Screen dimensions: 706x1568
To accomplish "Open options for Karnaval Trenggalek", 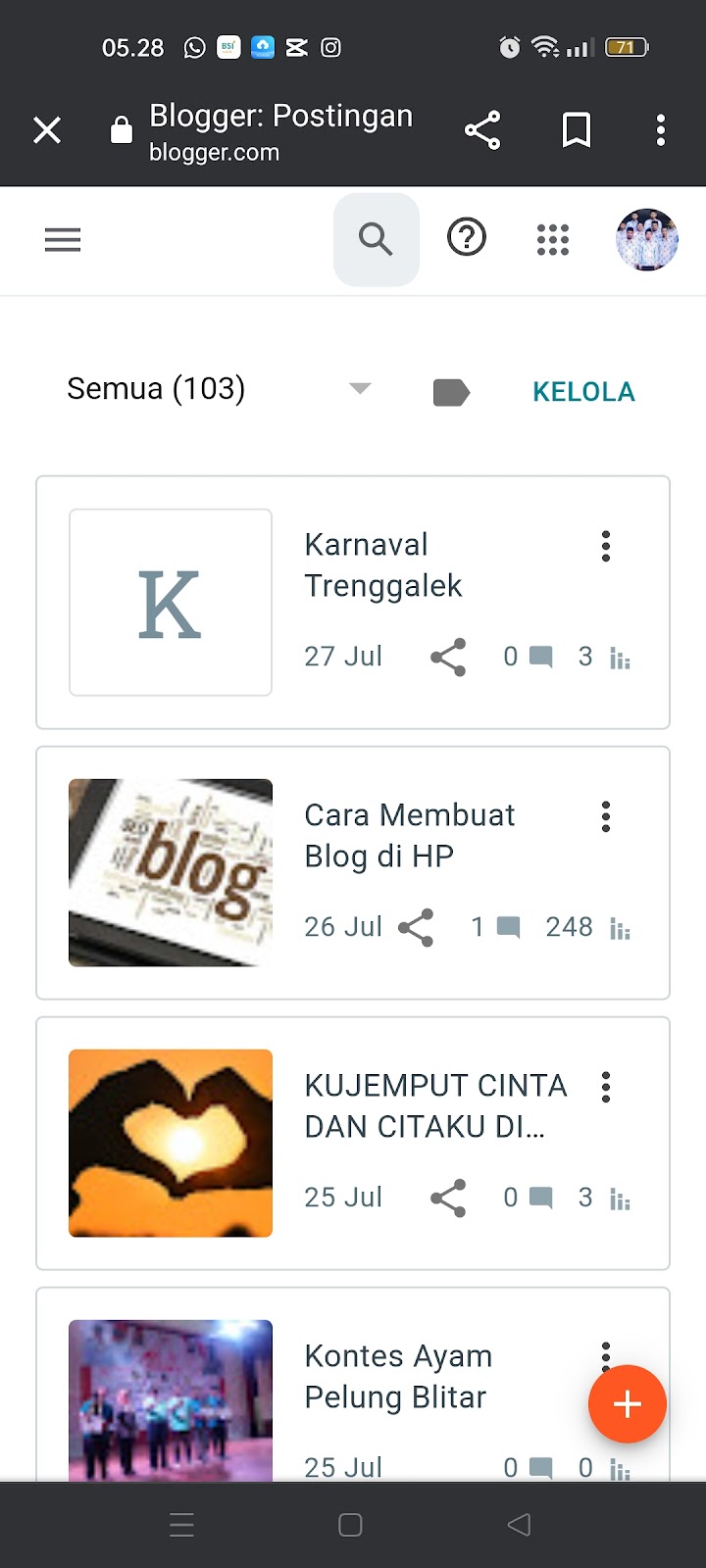I will (x=606, y=547).
